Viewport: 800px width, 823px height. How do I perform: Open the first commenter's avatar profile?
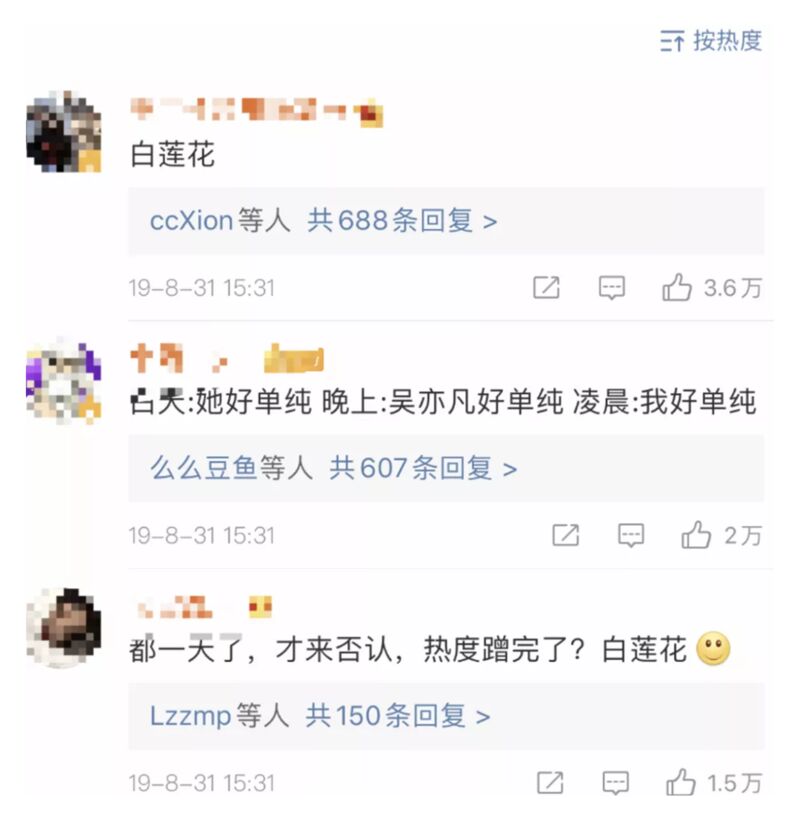click(63, 131)
